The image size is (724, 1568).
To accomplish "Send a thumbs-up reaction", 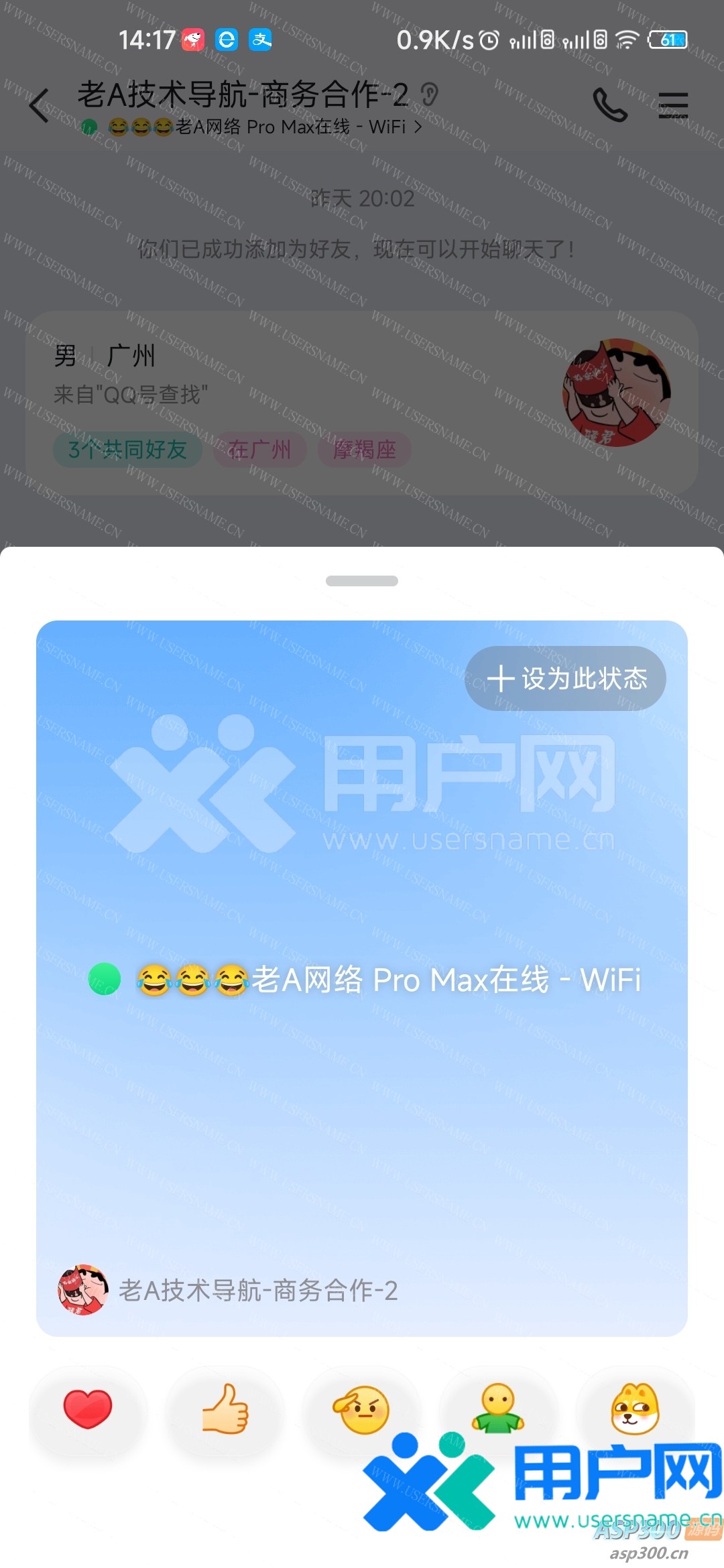I will pos(225,1409).
